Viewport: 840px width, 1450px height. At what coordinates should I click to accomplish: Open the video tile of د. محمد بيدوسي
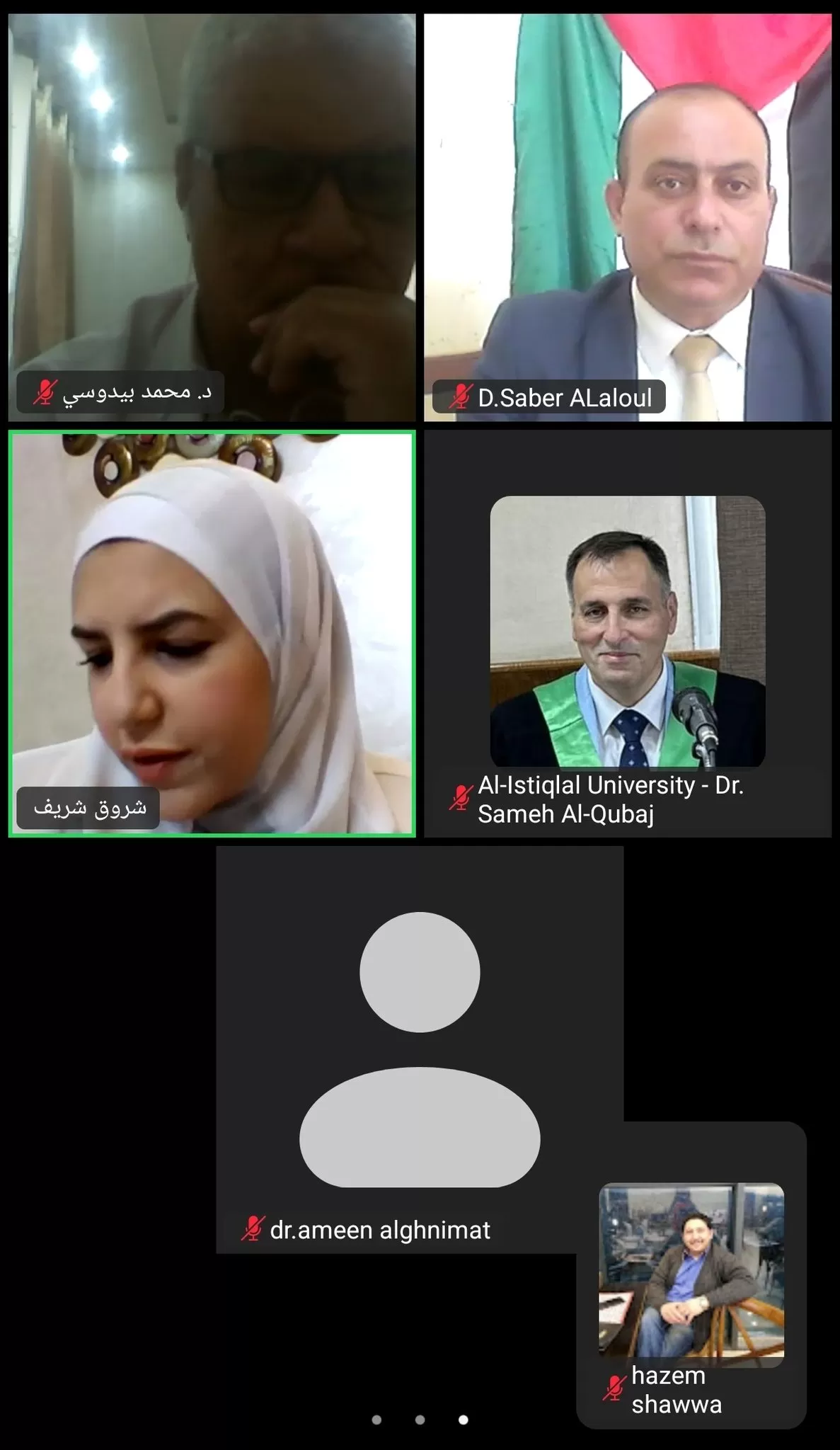[212, 217]
